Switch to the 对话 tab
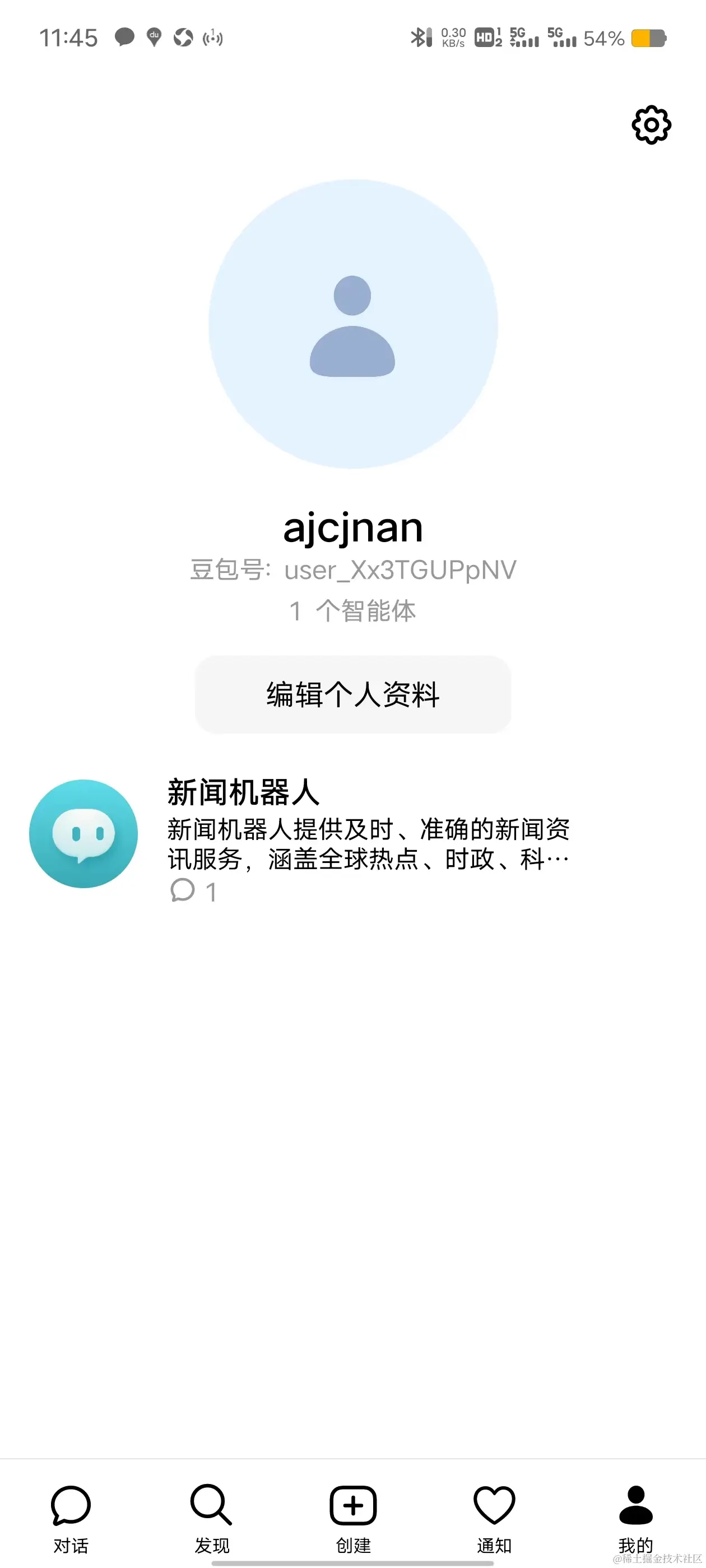Viewport: 706px width, 1568px height. pos(71,1518)
